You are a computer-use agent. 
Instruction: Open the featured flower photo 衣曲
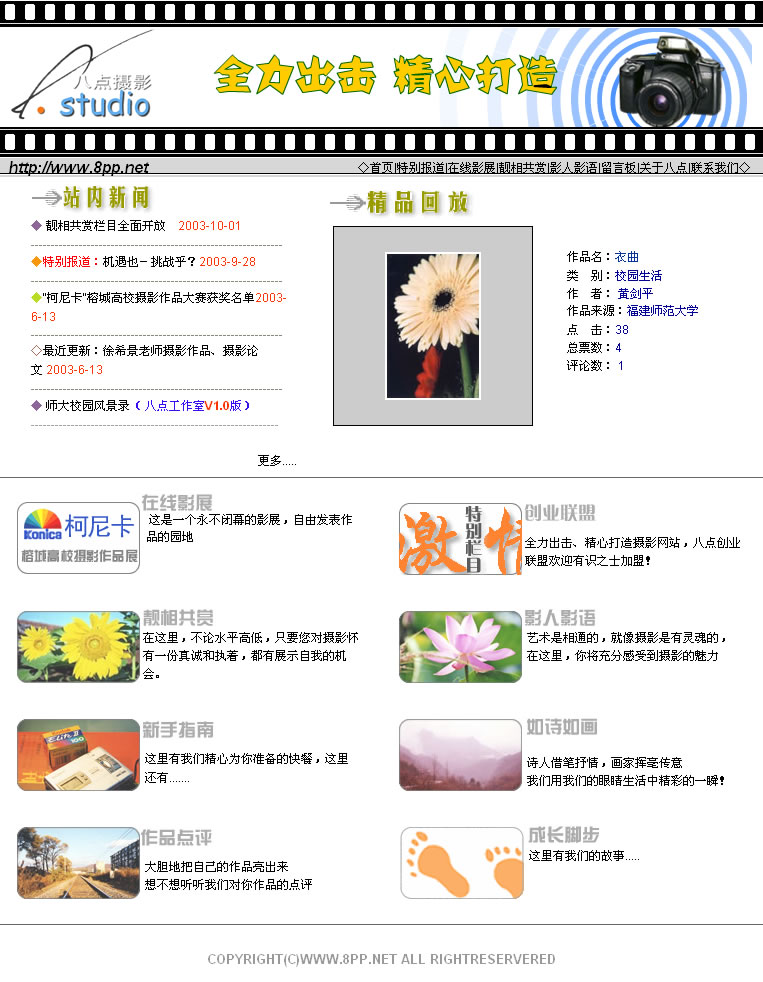click(x=432, y=326)
